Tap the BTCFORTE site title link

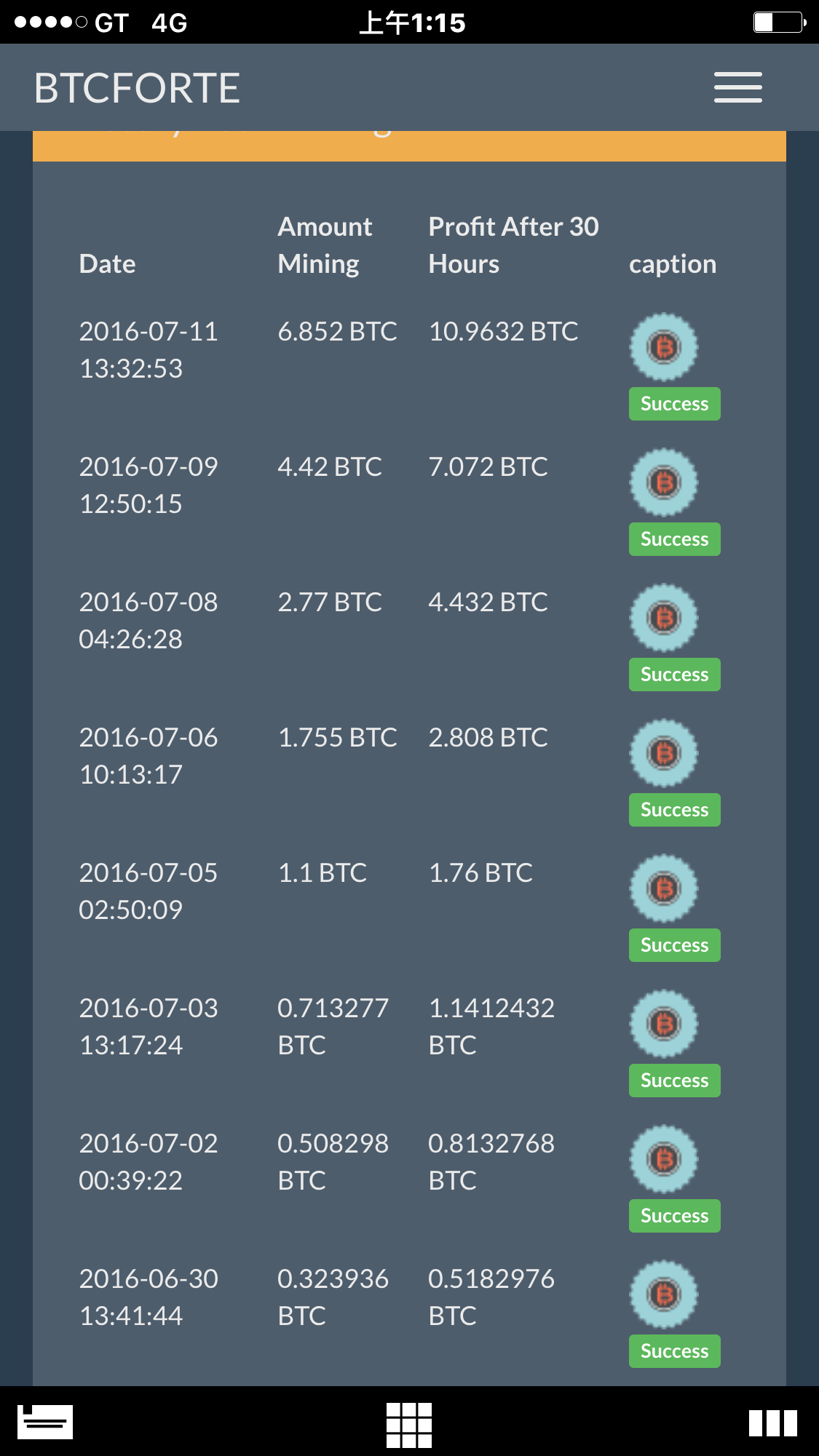coord(137,88)
